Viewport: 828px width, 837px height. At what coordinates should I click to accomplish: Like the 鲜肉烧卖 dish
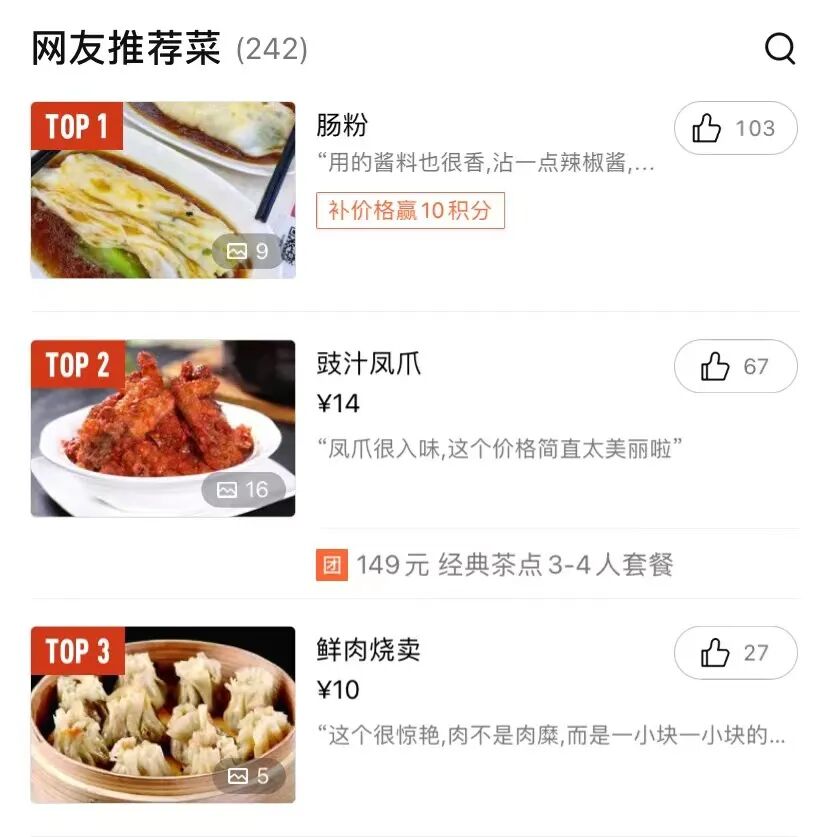(735, 653)
